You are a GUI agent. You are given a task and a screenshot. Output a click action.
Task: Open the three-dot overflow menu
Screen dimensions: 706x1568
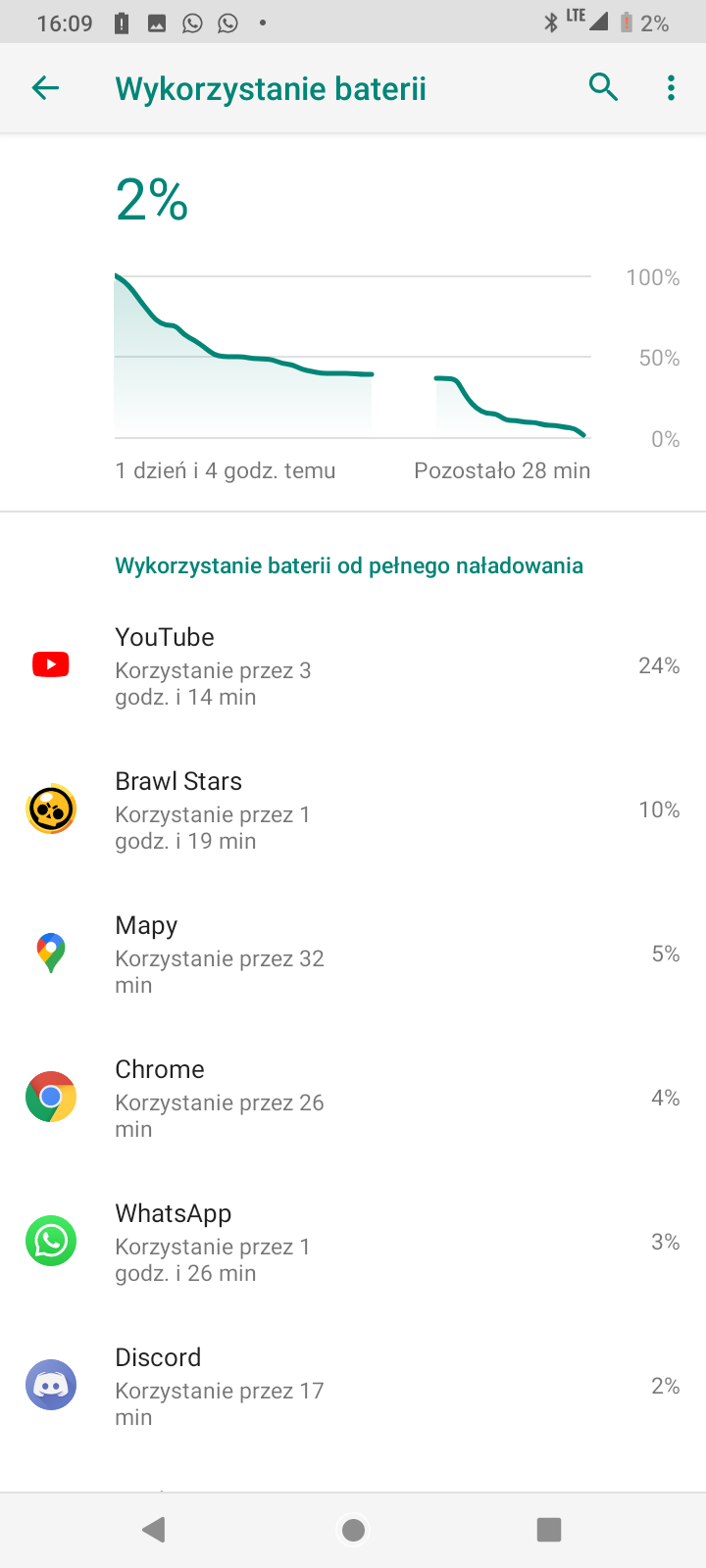(671, 88)
